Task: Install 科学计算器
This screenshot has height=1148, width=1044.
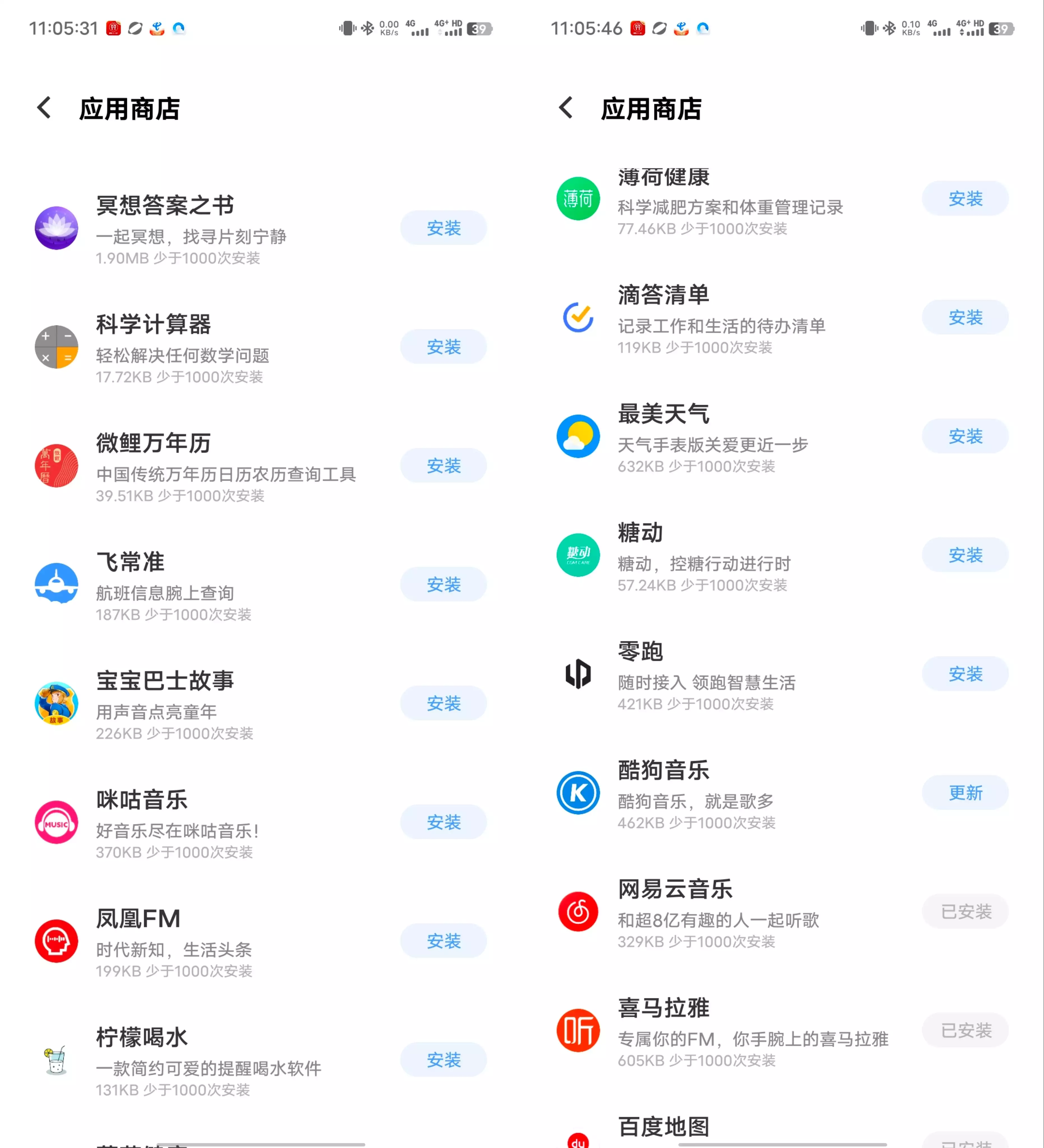Action: click(443, 346)
